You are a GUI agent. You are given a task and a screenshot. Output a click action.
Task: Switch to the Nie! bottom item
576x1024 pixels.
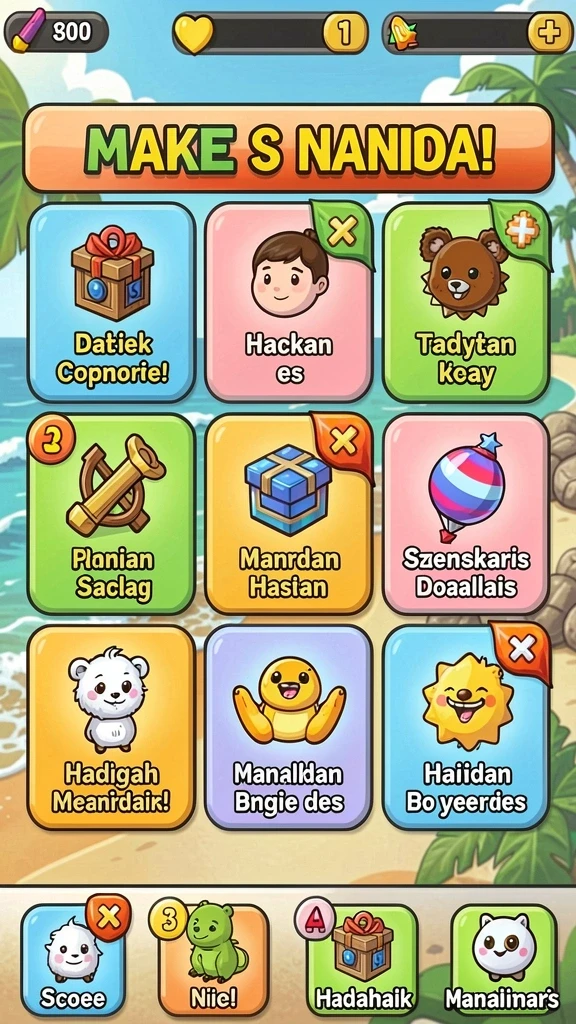(x=214, y=959)
